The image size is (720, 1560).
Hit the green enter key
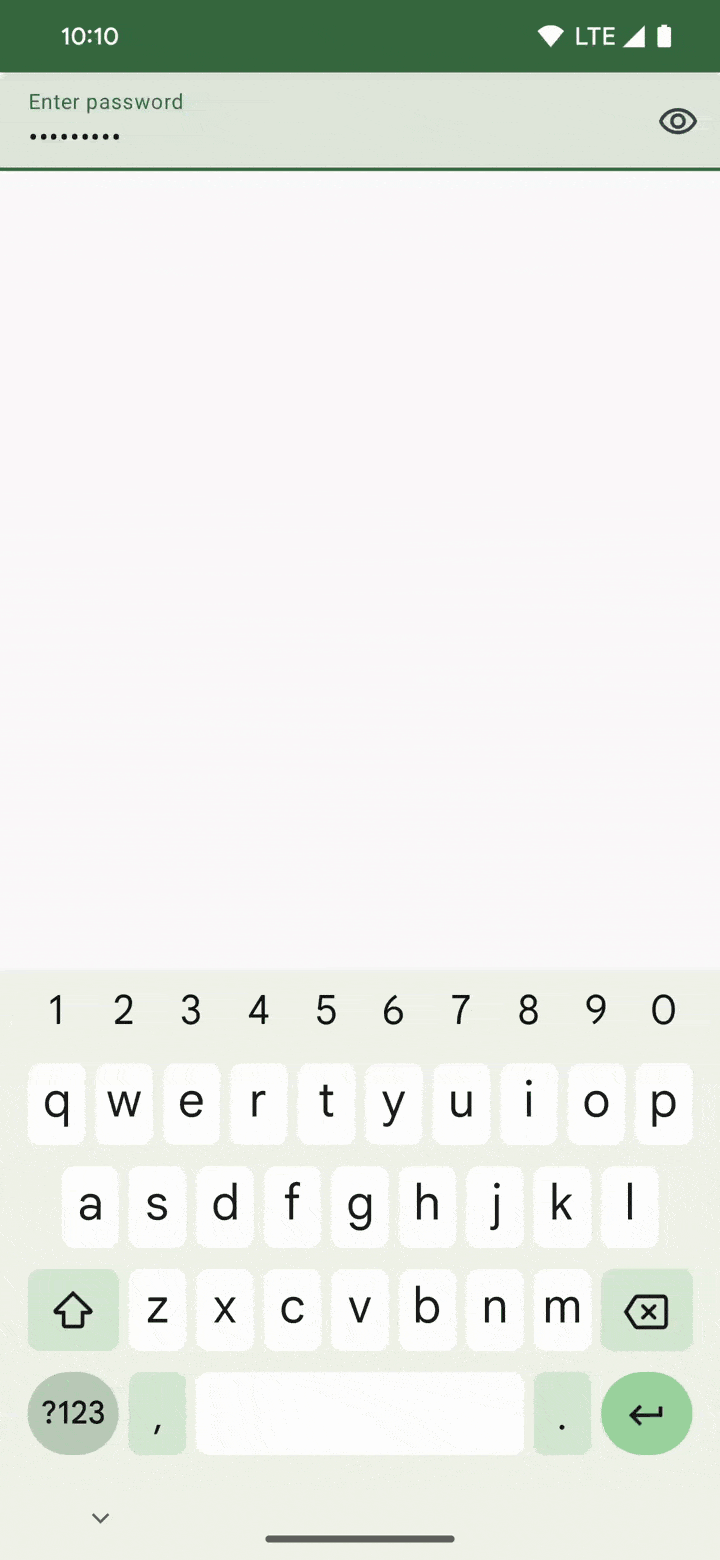(646, 1413)
